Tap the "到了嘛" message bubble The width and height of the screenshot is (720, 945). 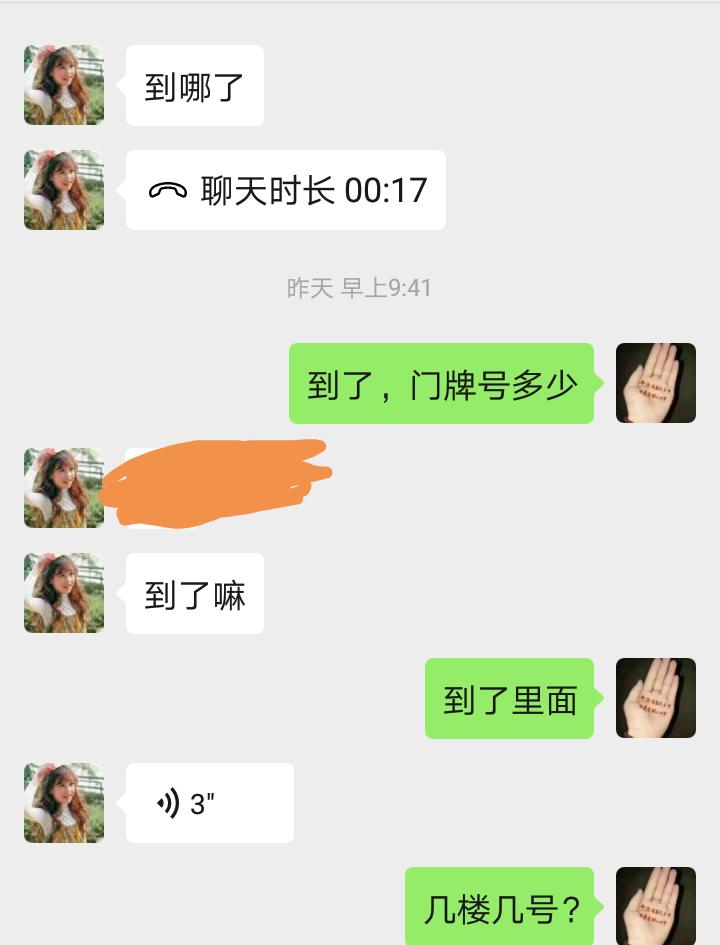pos(194,592)
